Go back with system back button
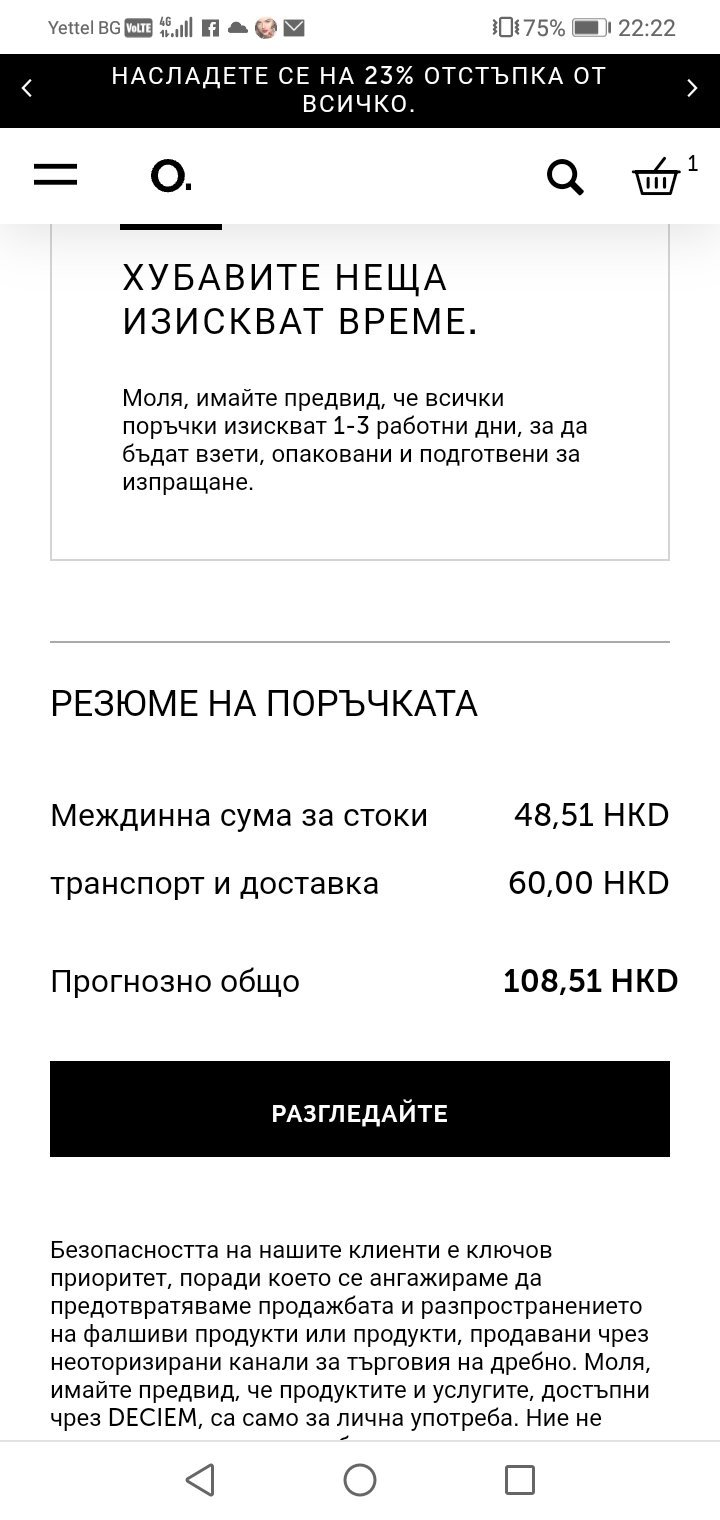The image size is (720, 1520). tap(200, 1479)
